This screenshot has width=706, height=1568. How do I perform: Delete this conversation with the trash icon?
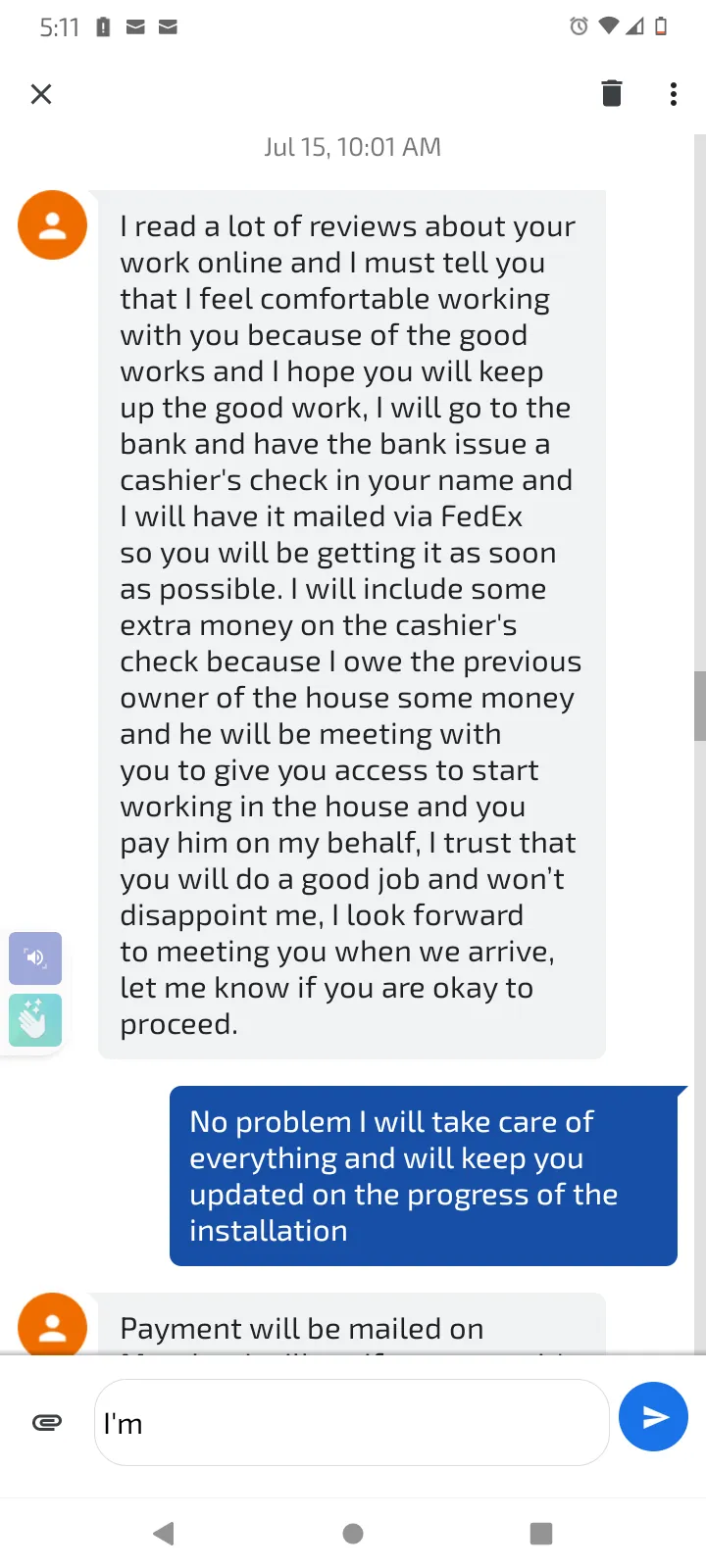tap(612, 93)
